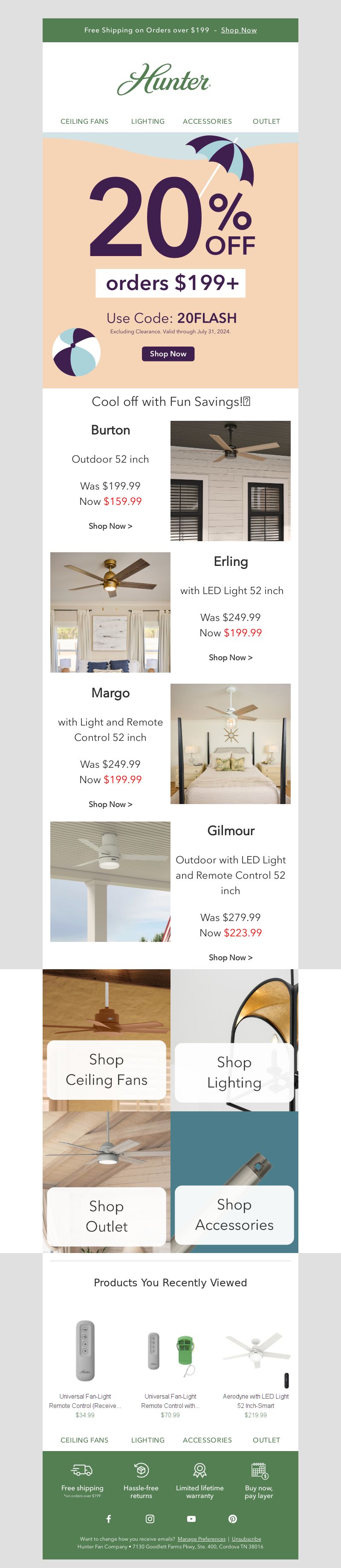Tap the Shop Now link in the free shipping banner

[x=238, y=30]
